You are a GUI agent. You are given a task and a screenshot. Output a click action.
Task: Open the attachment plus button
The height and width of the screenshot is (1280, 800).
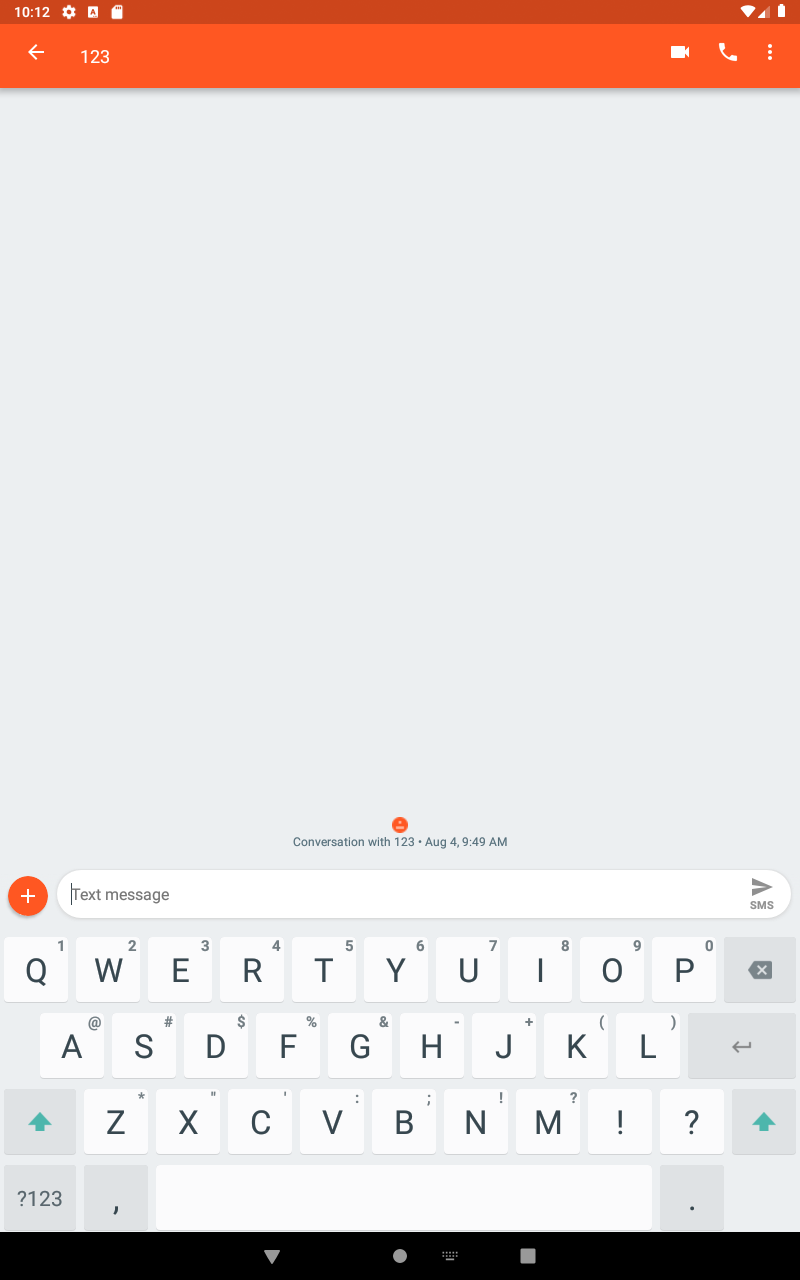tap(28, 895)
